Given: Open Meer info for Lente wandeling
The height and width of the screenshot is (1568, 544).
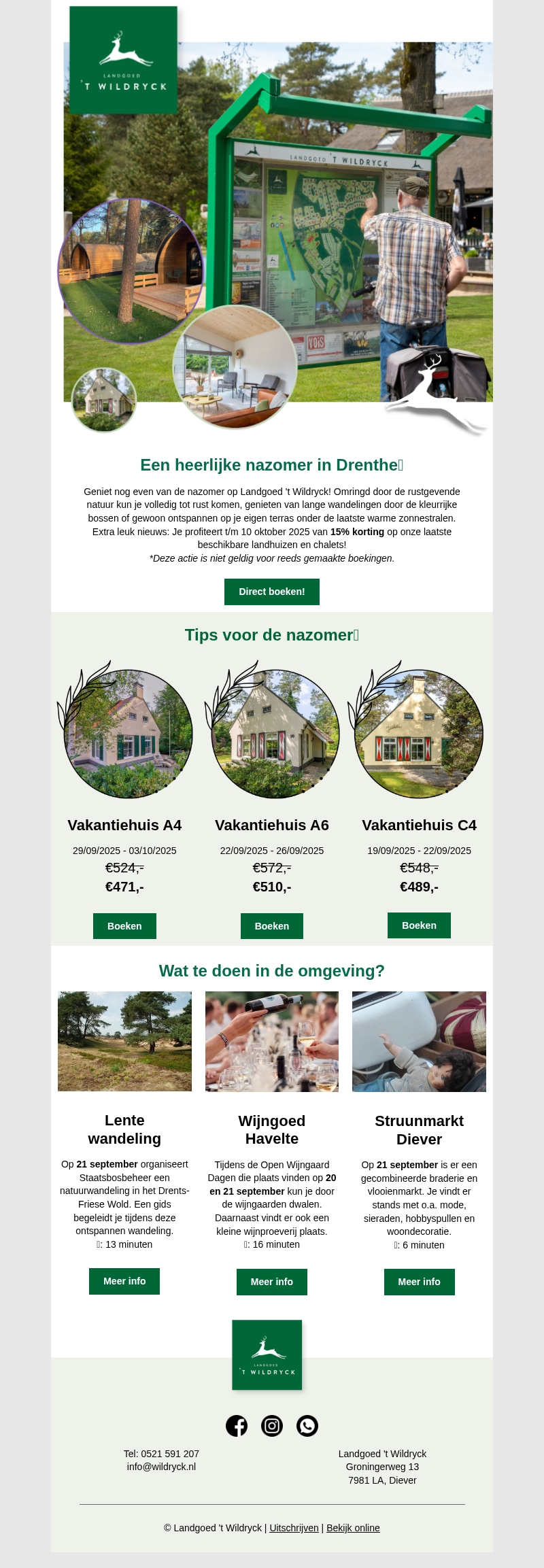Looking at the screenshot, I should point(124,1281).
